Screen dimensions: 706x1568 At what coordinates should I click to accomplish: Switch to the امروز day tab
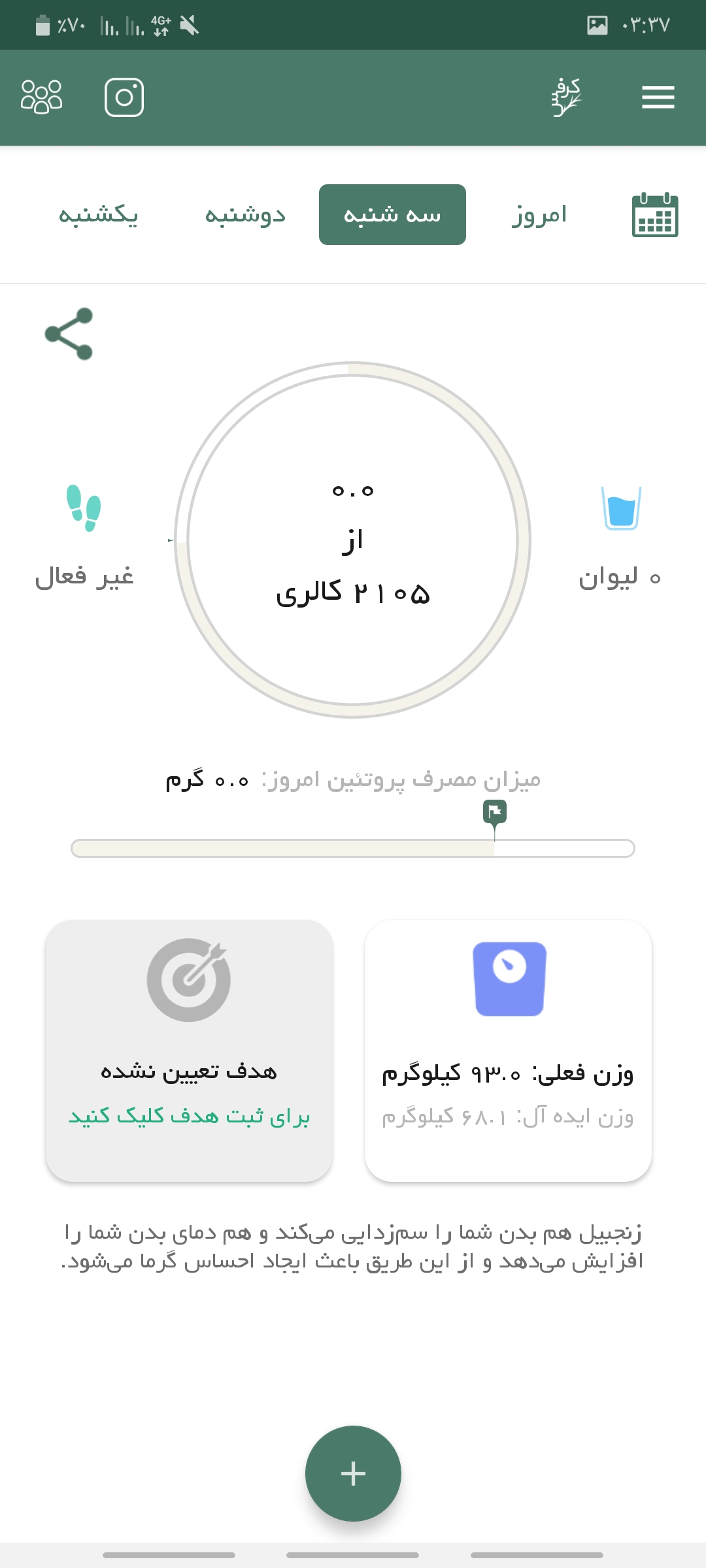[x=539, y=215]
